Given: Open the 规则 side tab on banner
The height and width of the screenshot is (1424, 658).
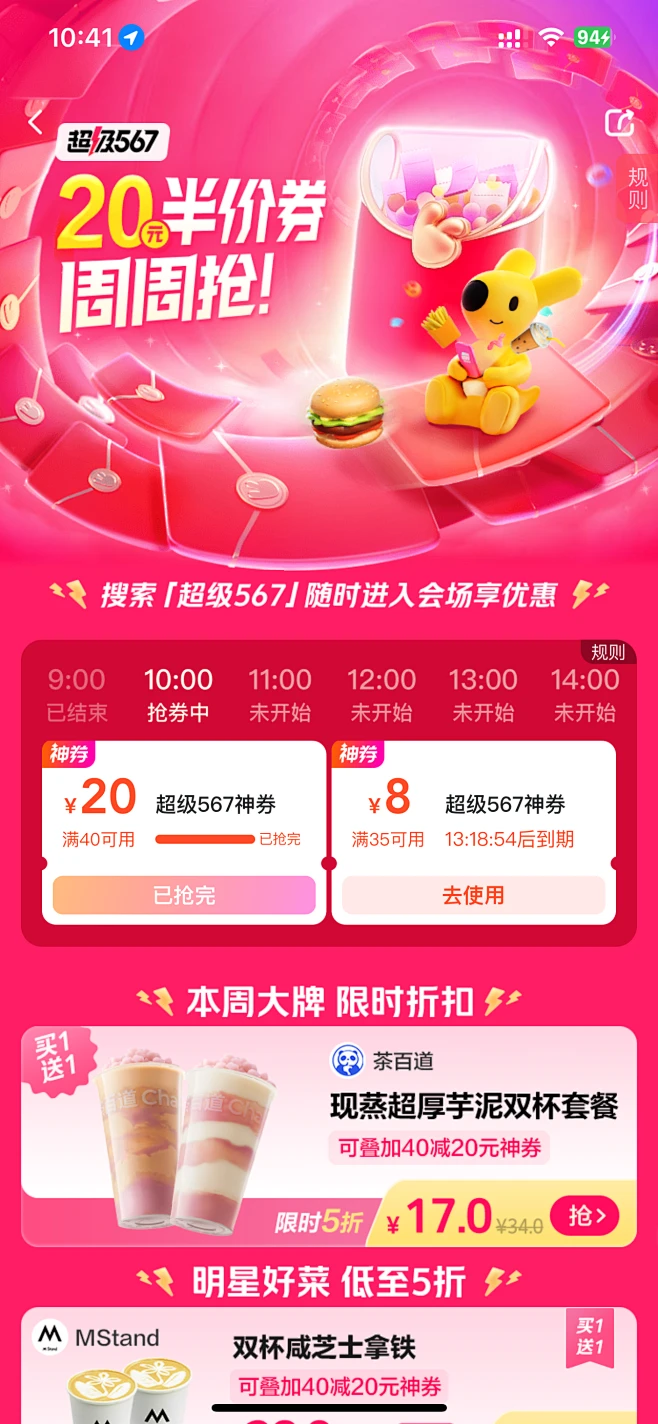Looking at the screenshot, I should click(638, 188).
